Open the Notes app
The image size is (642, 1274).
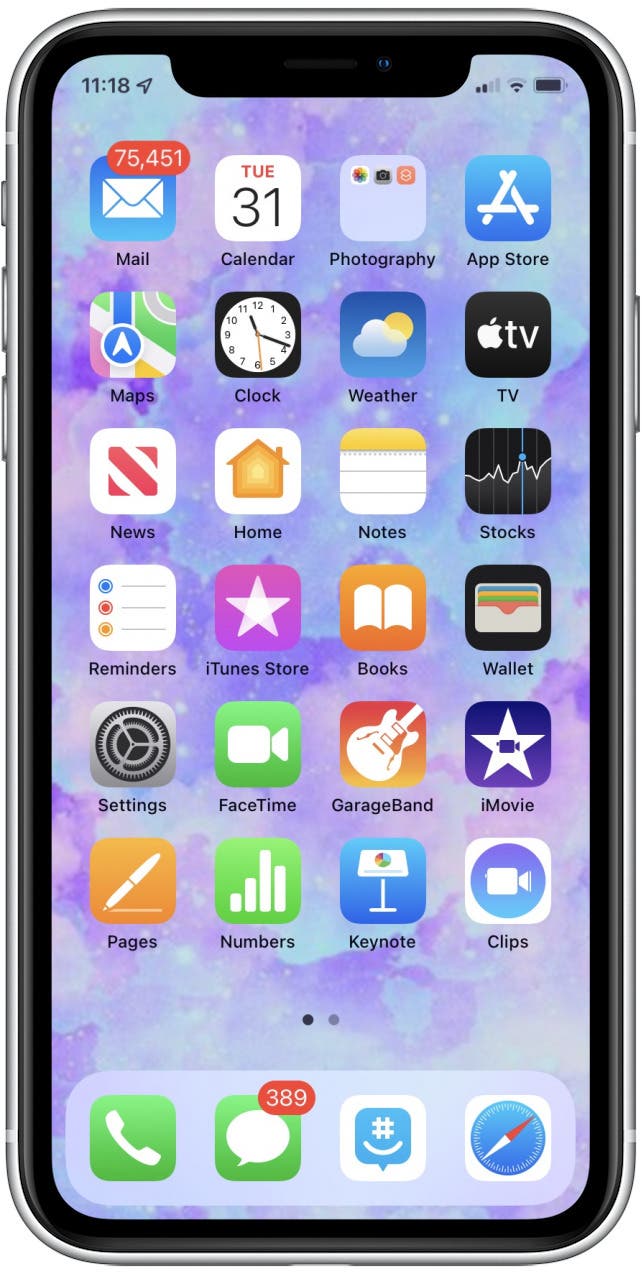click(383, 471)
